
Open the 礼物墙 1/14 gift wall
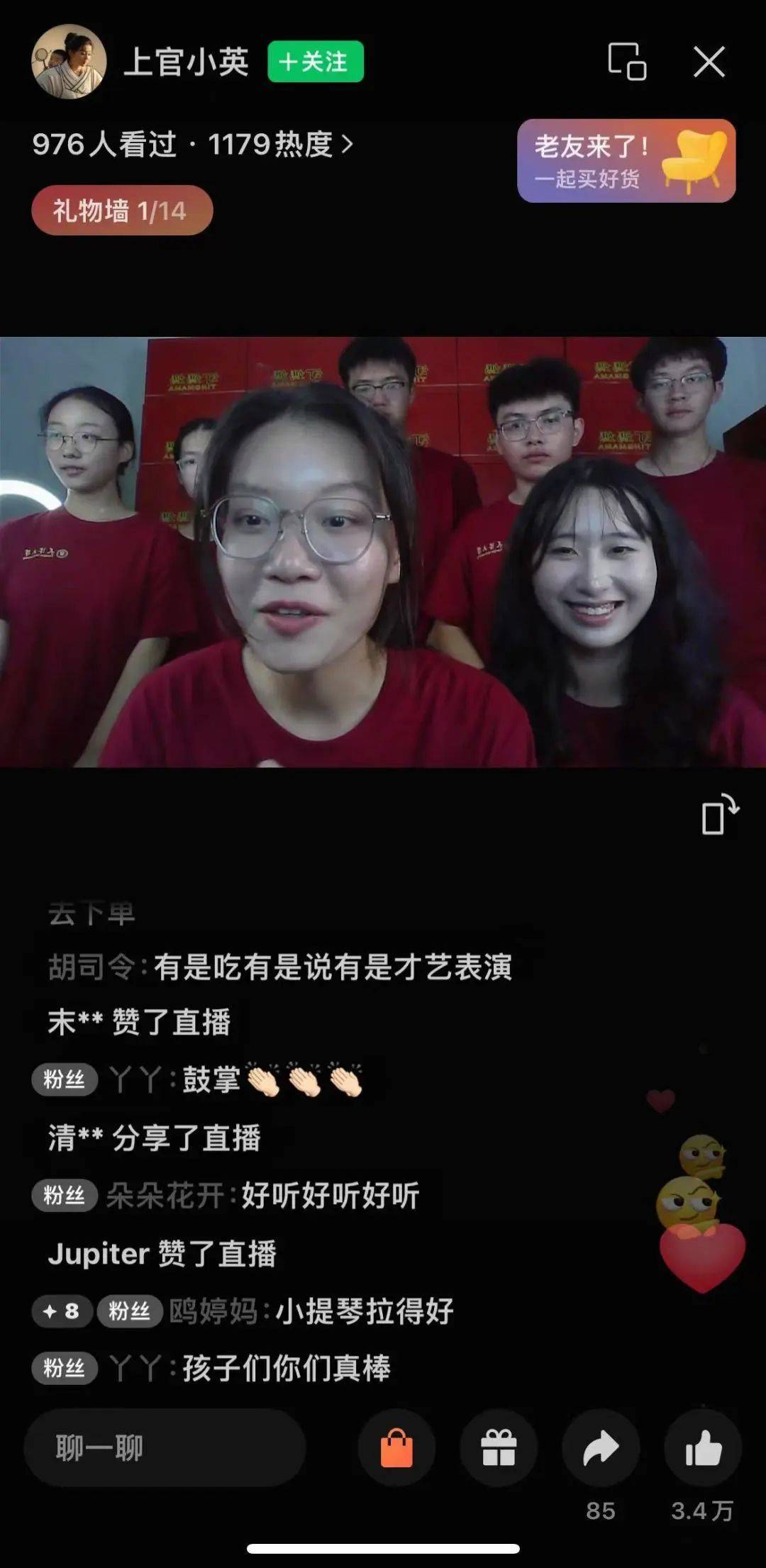point(121,211)
